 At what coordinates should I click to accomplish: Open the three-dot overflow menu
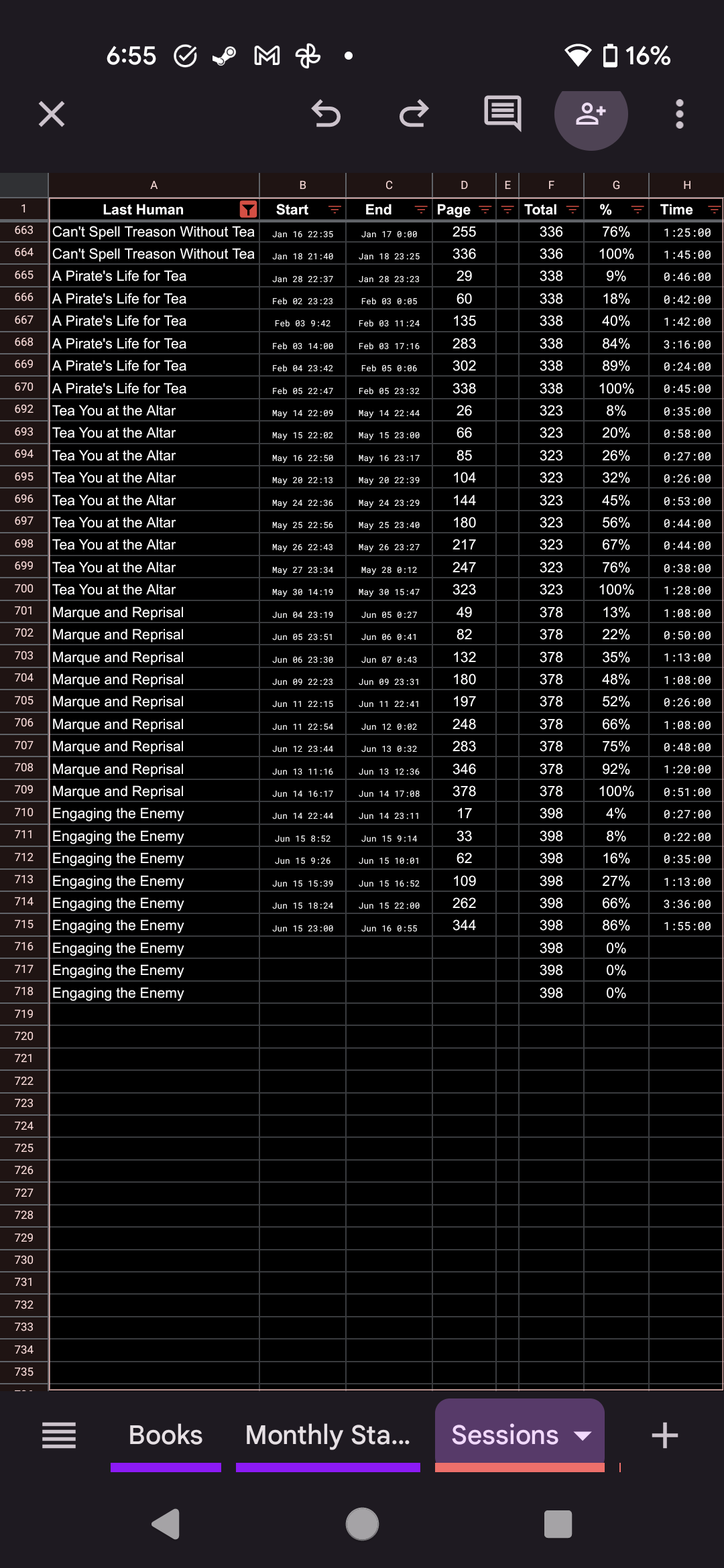coord(680,114)
